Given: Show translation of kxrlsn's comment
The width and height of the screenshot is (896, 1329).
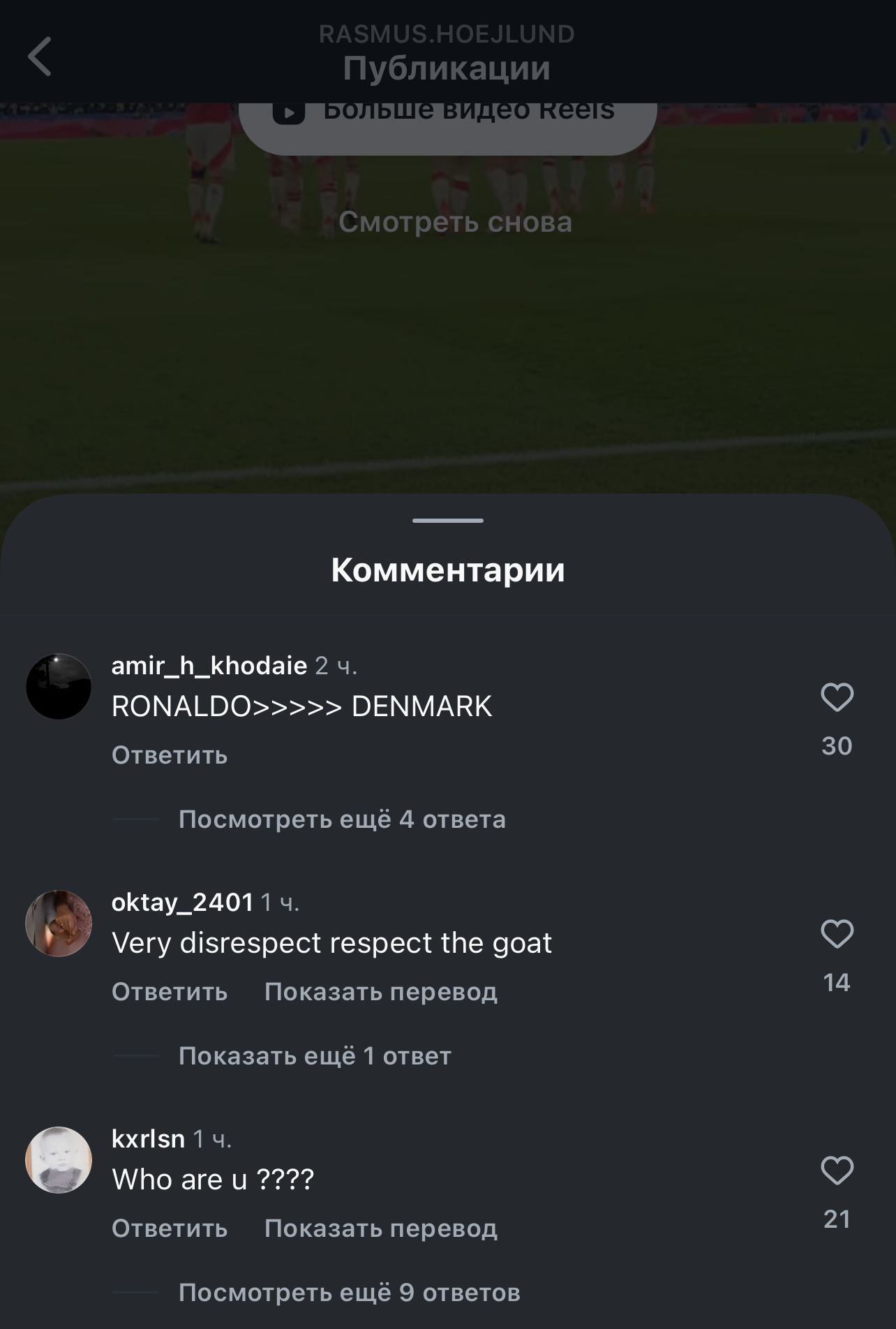Looking at the screenshot, I should 381,1228.
